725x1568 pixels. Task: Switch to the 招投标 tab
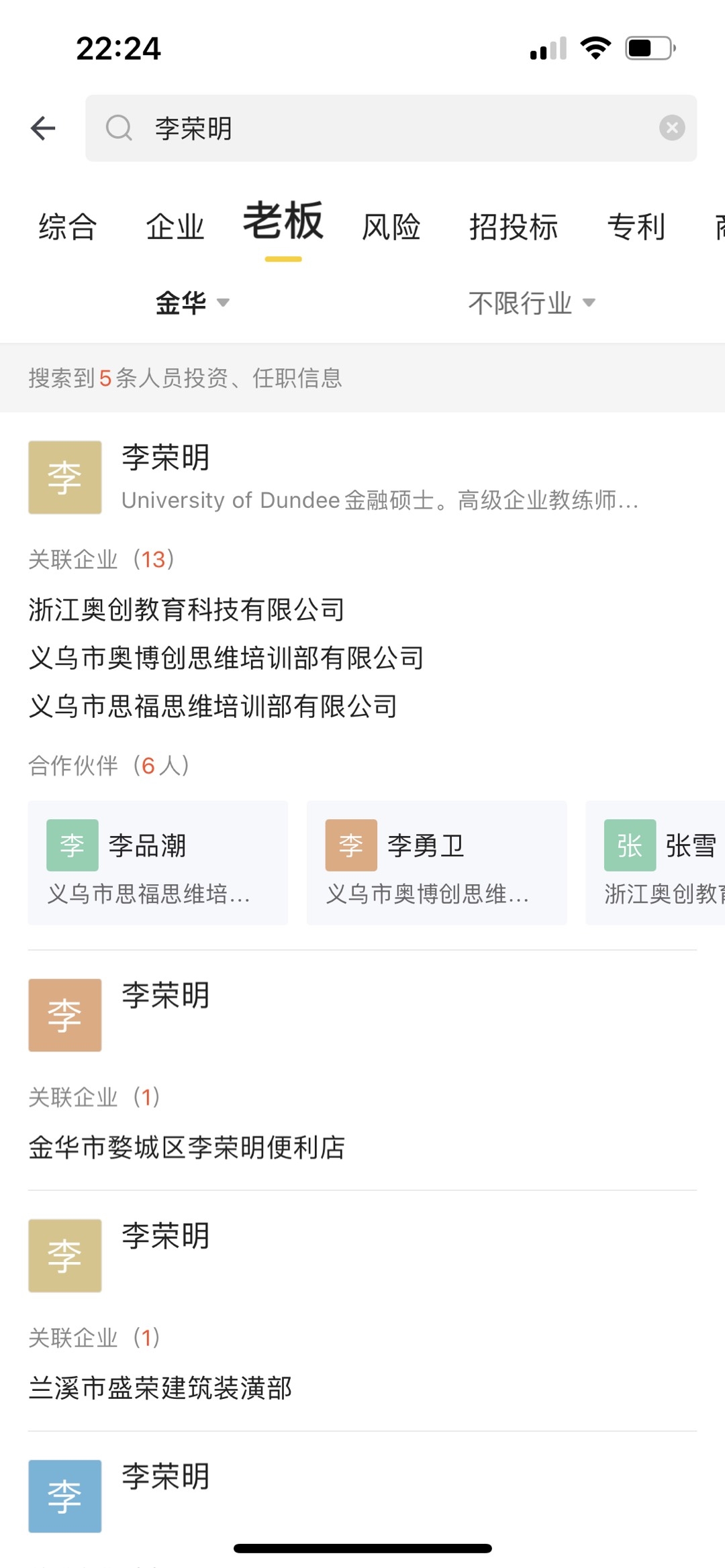tap(514, 227)
